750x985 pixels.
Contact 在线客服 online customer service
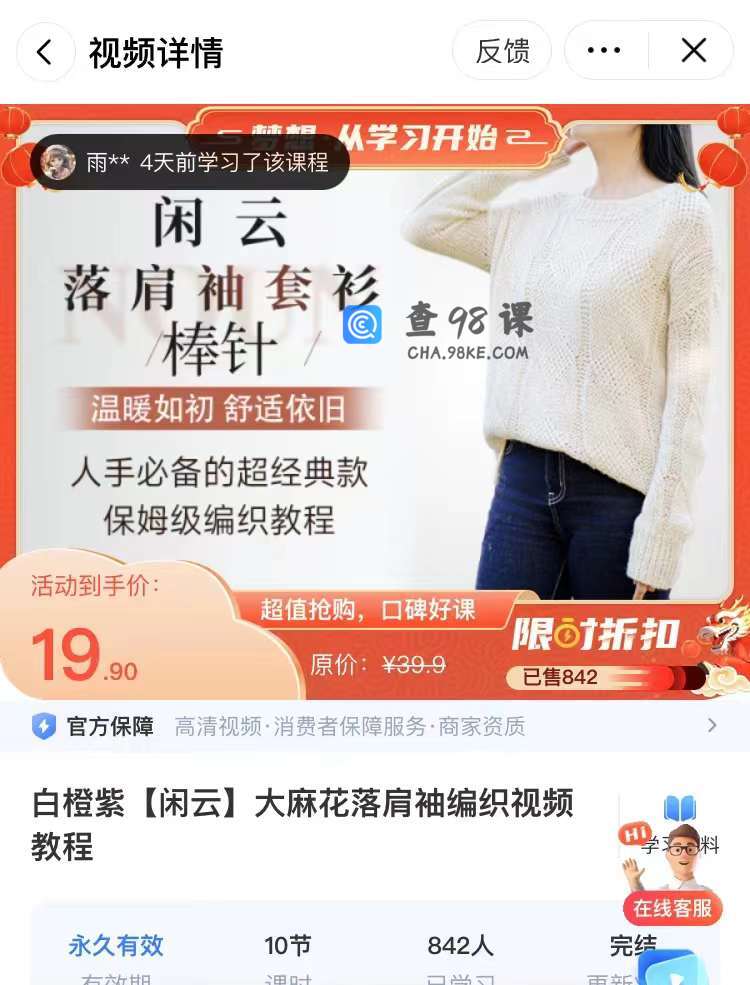click(672, 907)
